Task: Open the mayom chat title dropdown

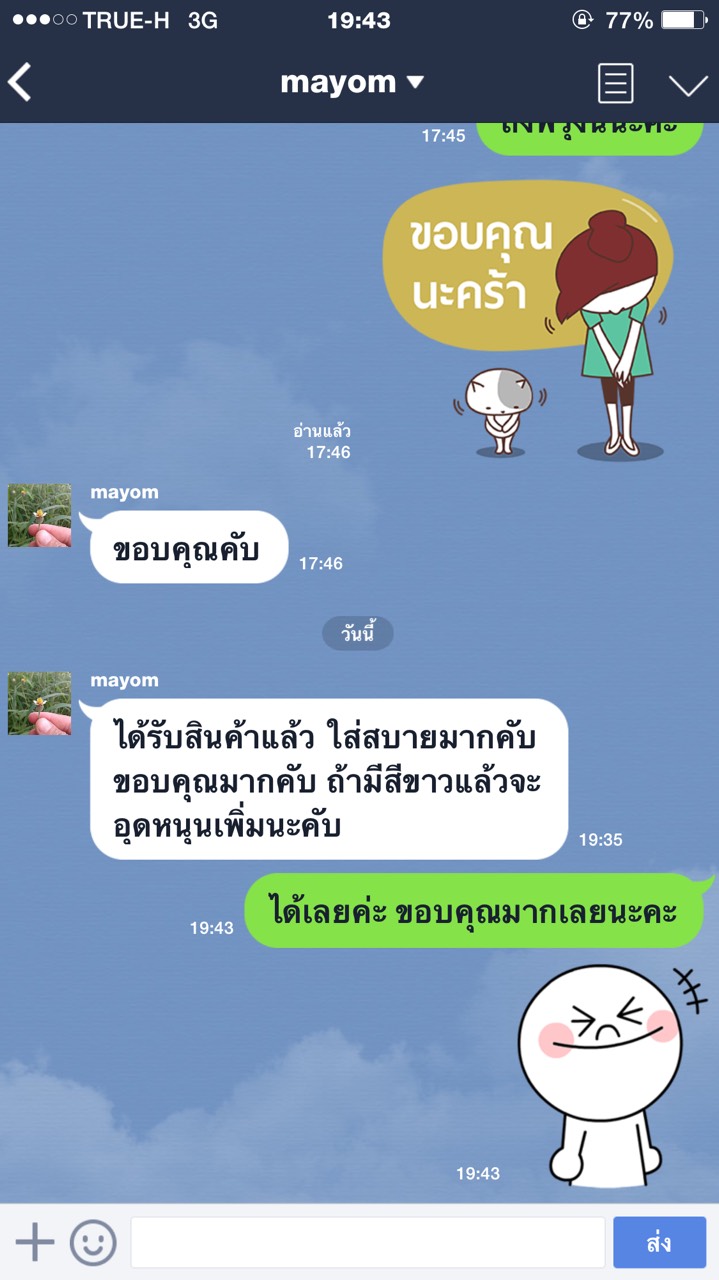Action: pyautogui.click(x=352, y=83)
